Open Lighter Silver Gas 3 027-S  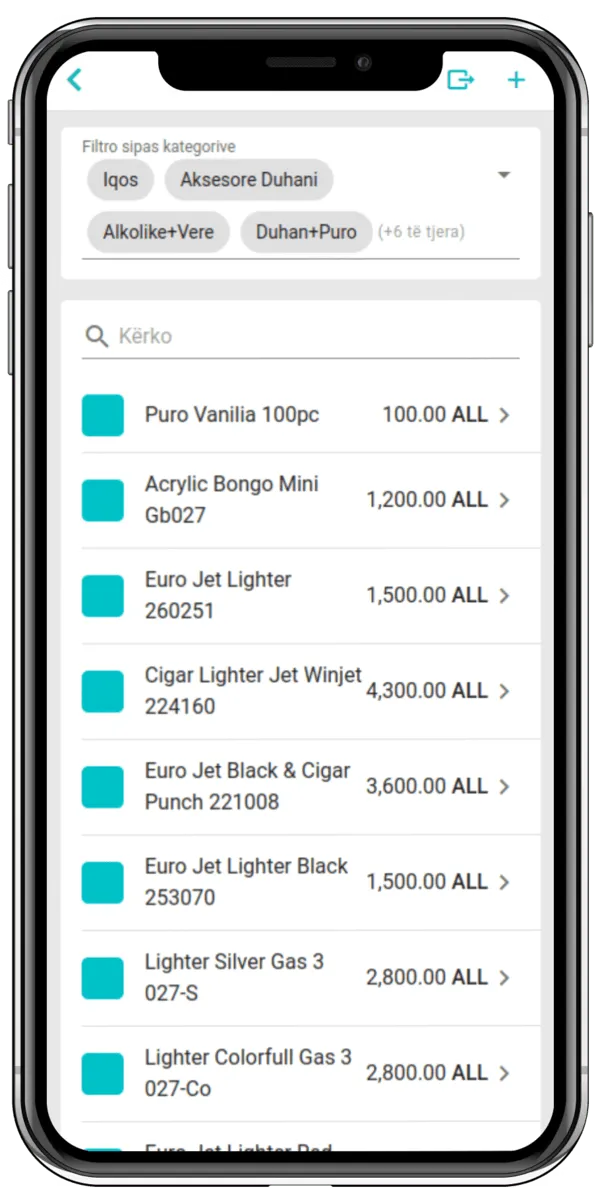click(301, 977)
